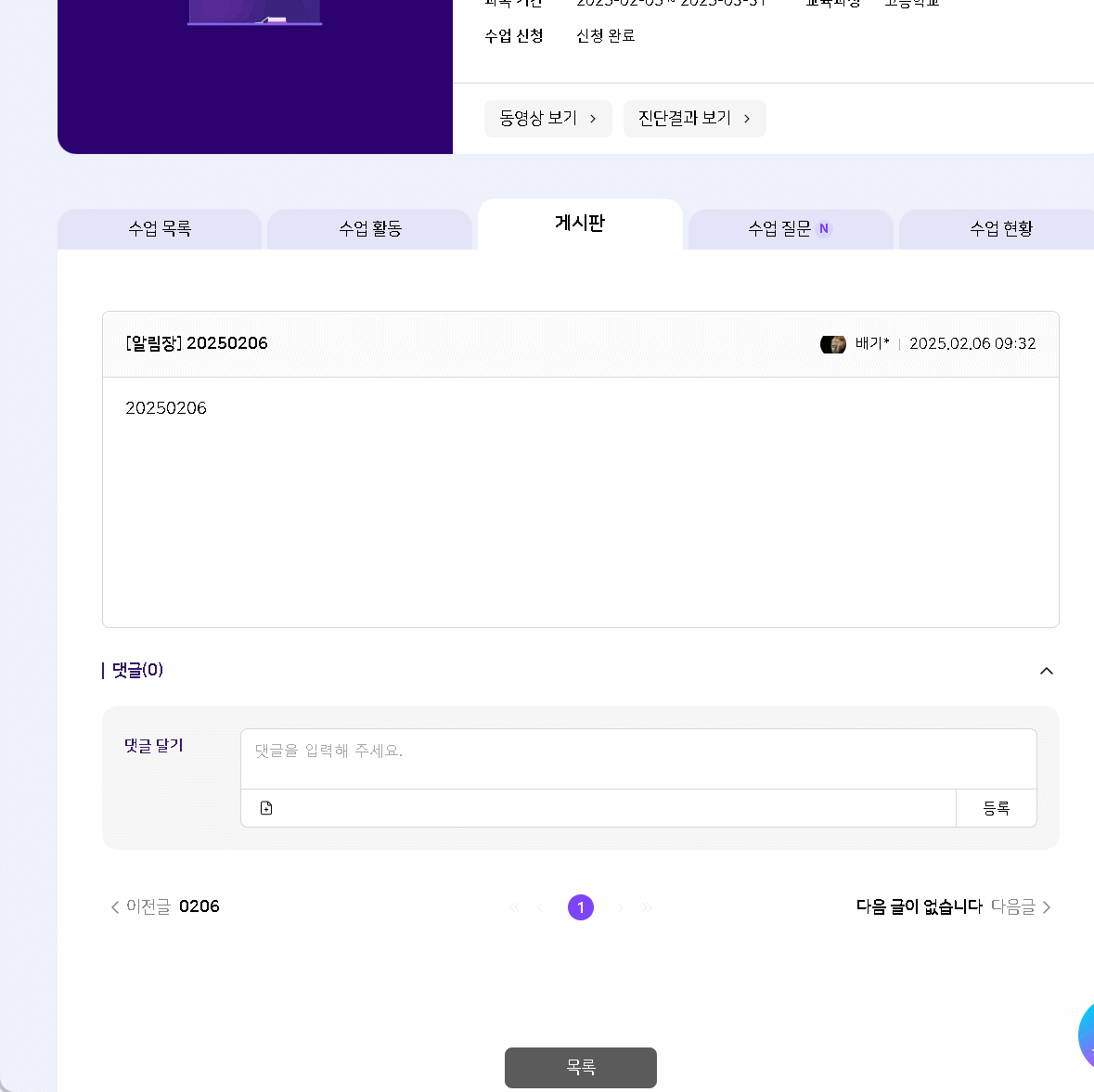1094x1092 pixels.
Task: Collapse the 댓글 section chevron
Action: click(1047, 671)
